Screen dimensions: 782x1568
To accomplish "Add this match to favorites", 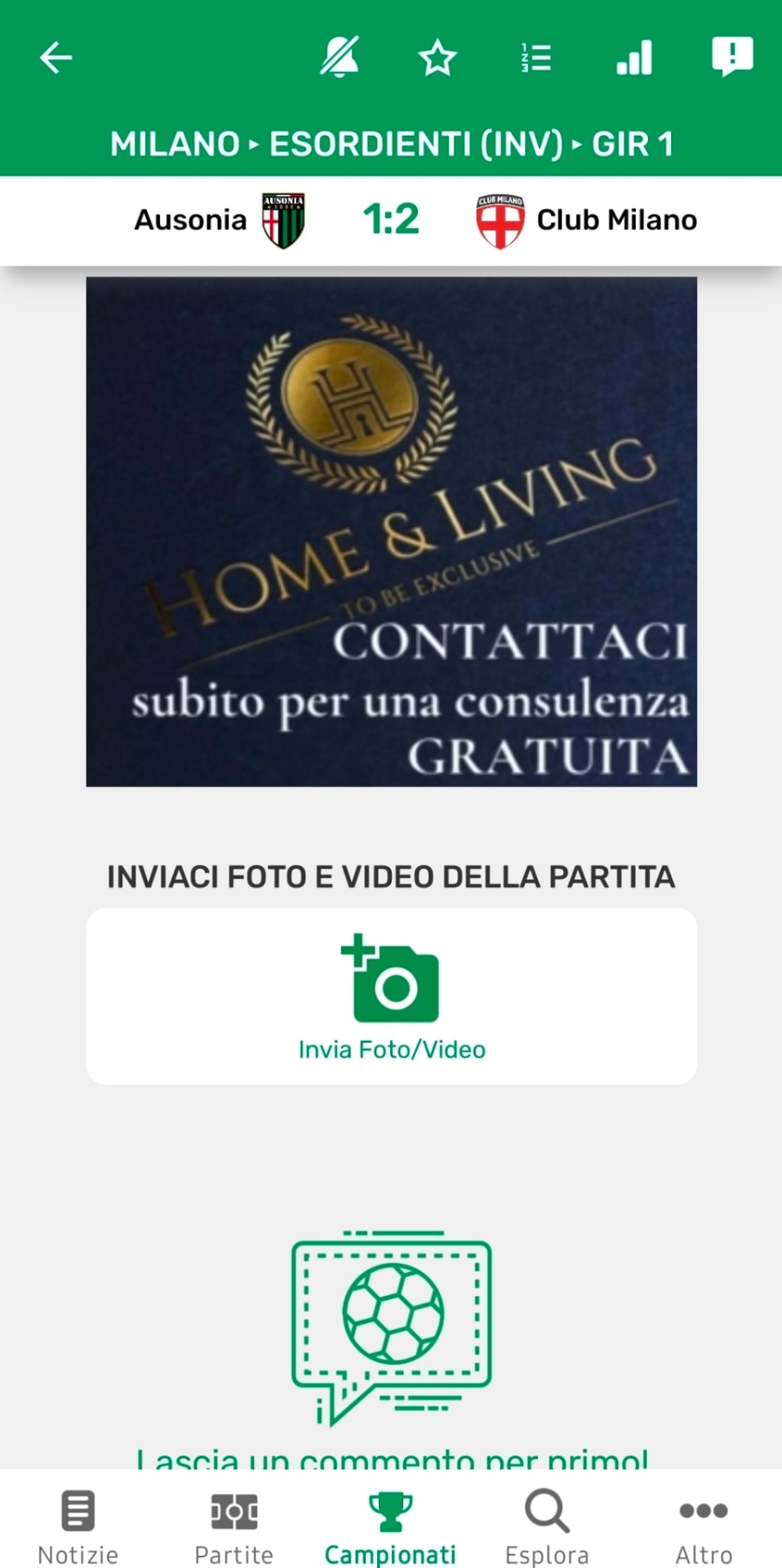I will pyautogui.click(x=438, y=58).
